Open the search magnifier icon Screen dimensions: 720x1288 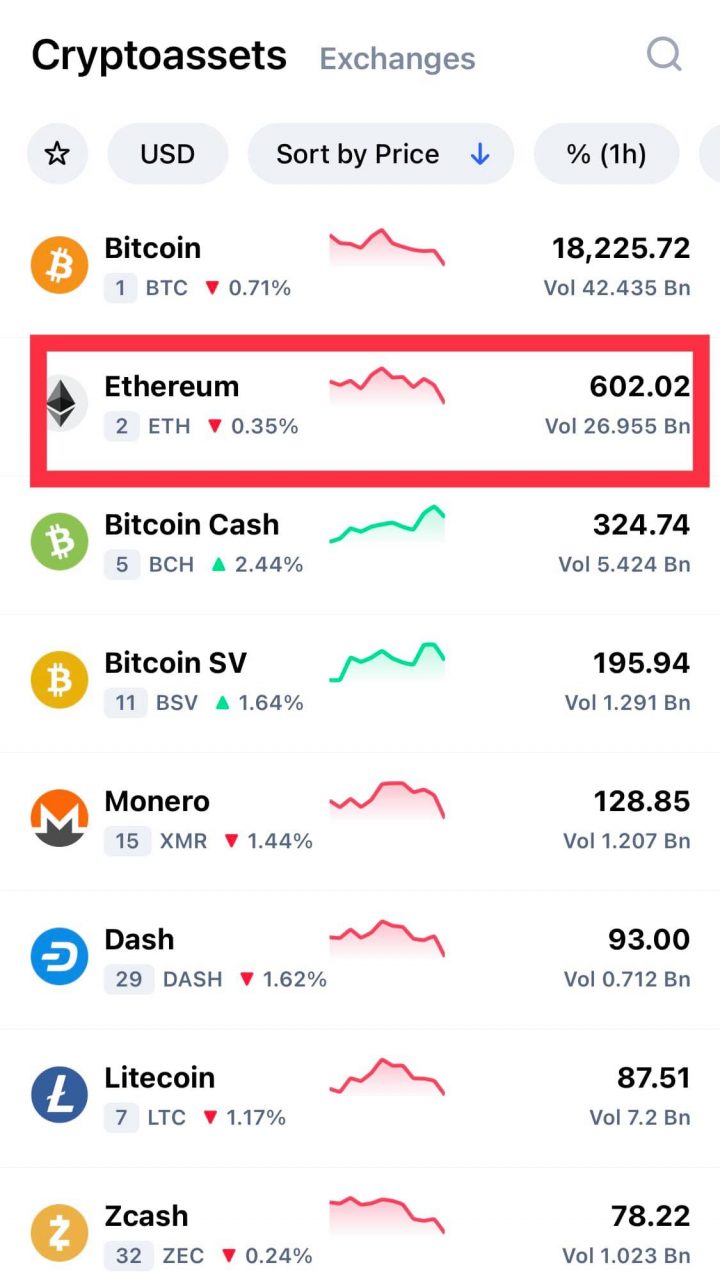pyautogui.click(x=664, y=54)
